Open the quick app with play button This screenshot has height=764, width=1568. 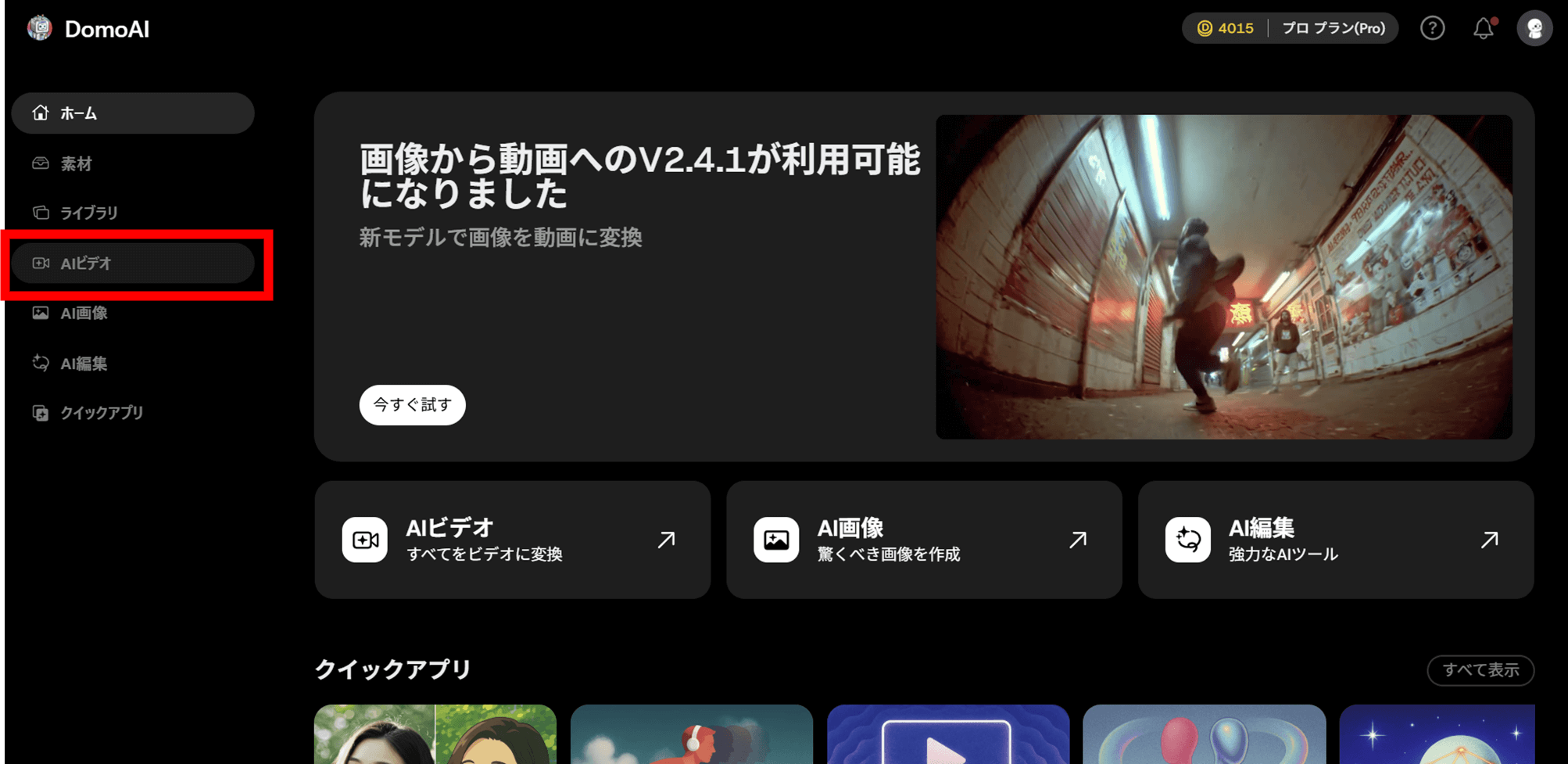947,735
